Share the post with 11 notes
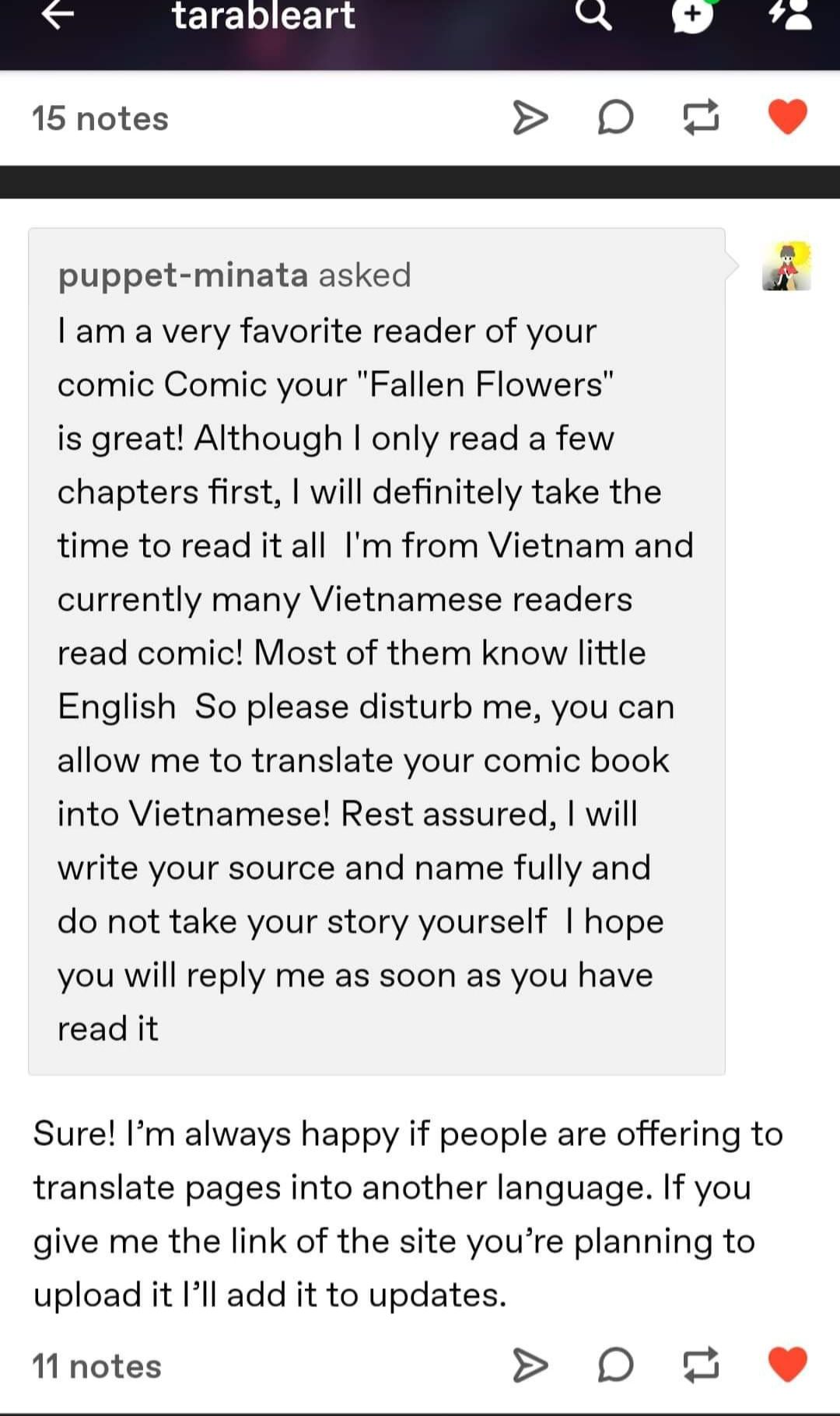The height and width of the screenshot is (1416, 840). tap(530, 1365)
